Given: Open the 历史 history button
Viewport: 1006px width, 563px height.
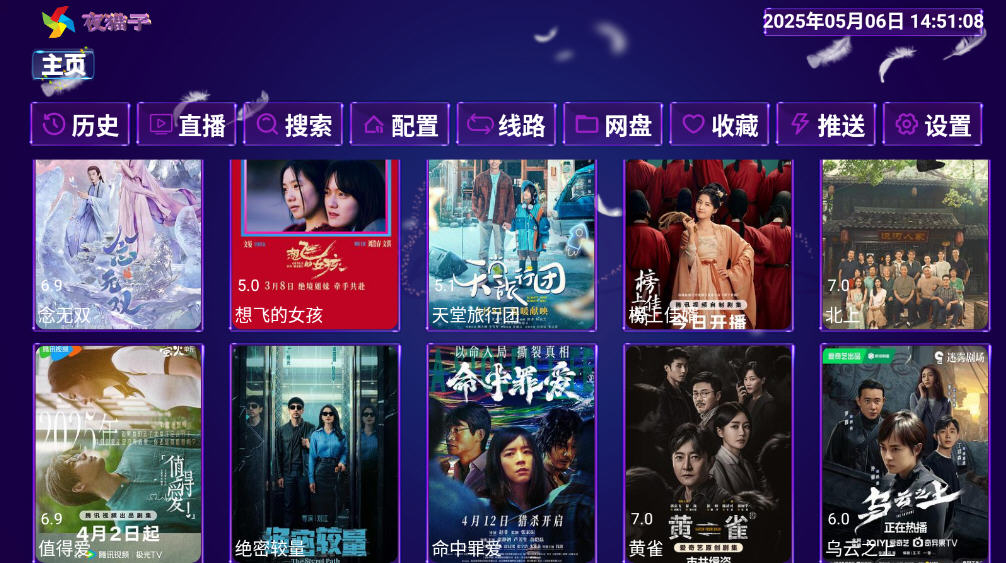Looking at the screenshot, I should [x=80, y=125].
